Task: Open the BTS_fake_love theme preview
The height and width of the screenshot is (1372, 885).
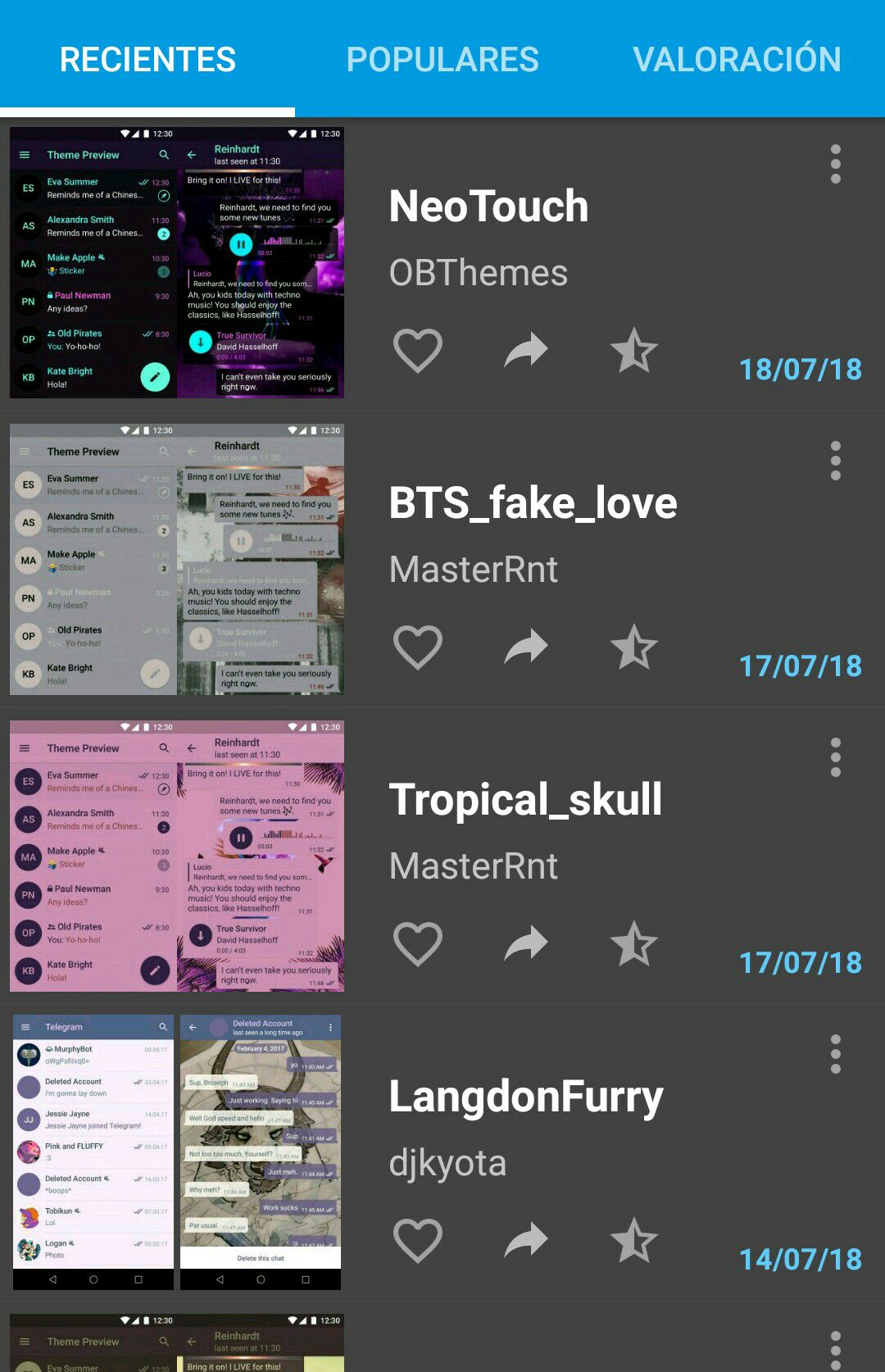Action: (x=177, y=559)
